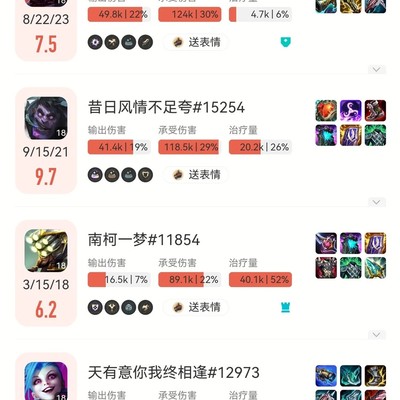Expand the 8/22/23 player's details
Image resolution: width=400 pixels, height=400 pixels.
click(376, 70)
